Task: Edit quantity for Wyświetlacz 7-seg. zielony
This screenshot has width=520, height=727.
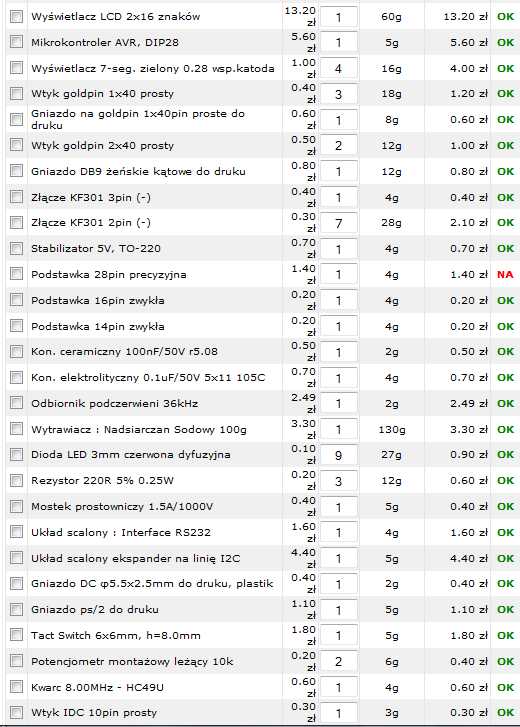Action: (x=338, y=69)
